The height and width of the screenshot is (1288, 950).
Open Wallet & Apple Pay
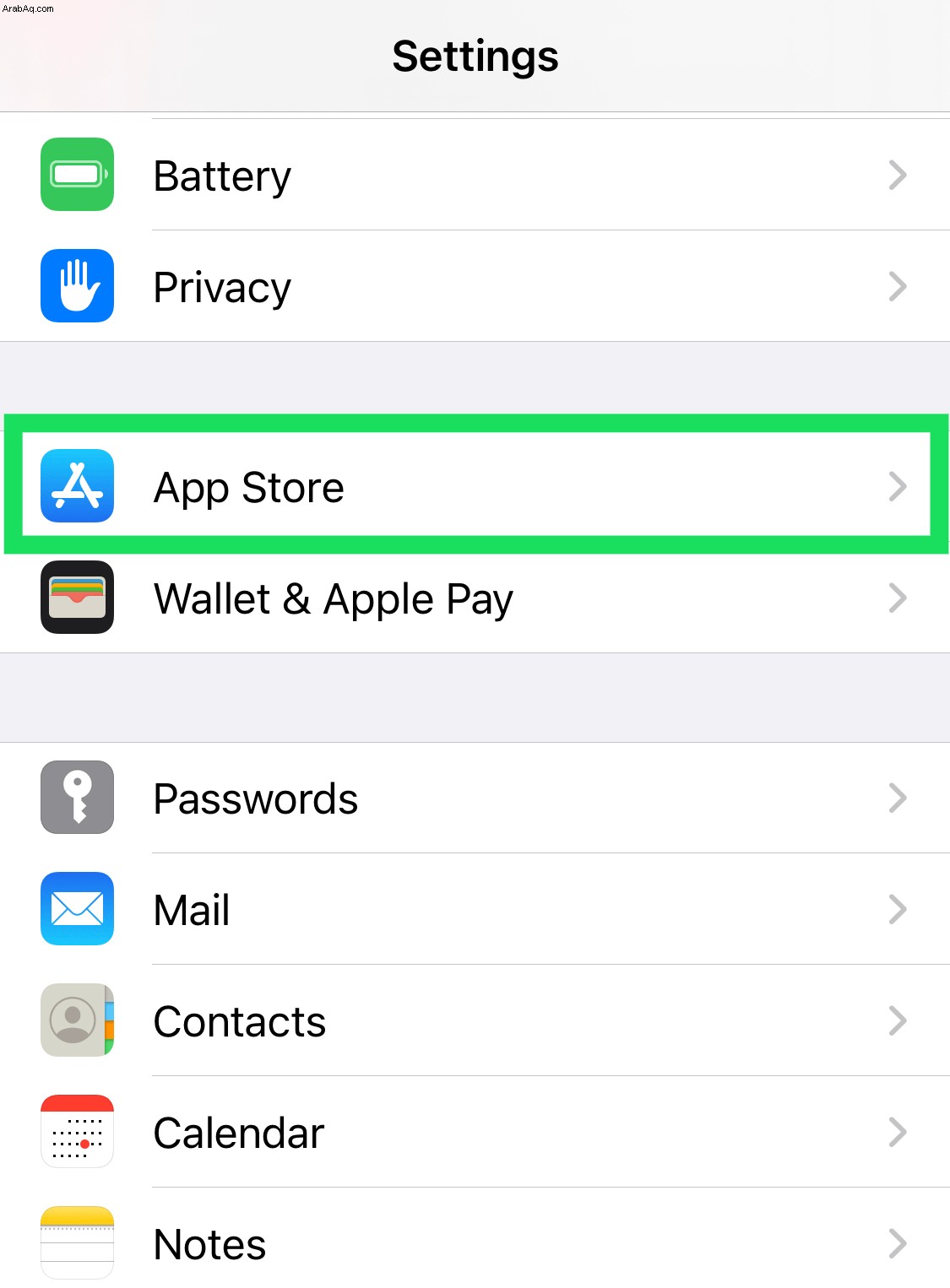click(475, 598)
